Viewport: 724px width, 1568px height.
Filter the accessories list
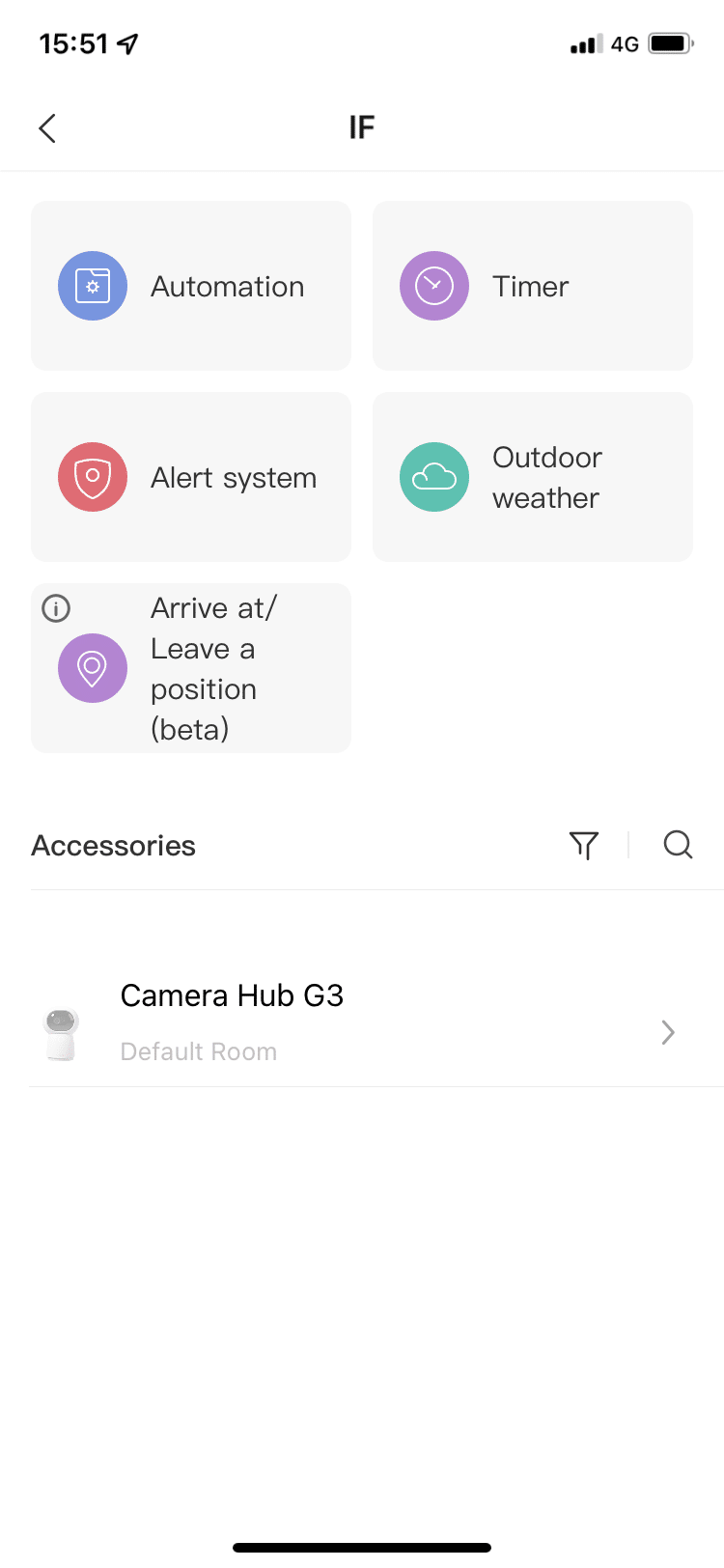point(584,846)
